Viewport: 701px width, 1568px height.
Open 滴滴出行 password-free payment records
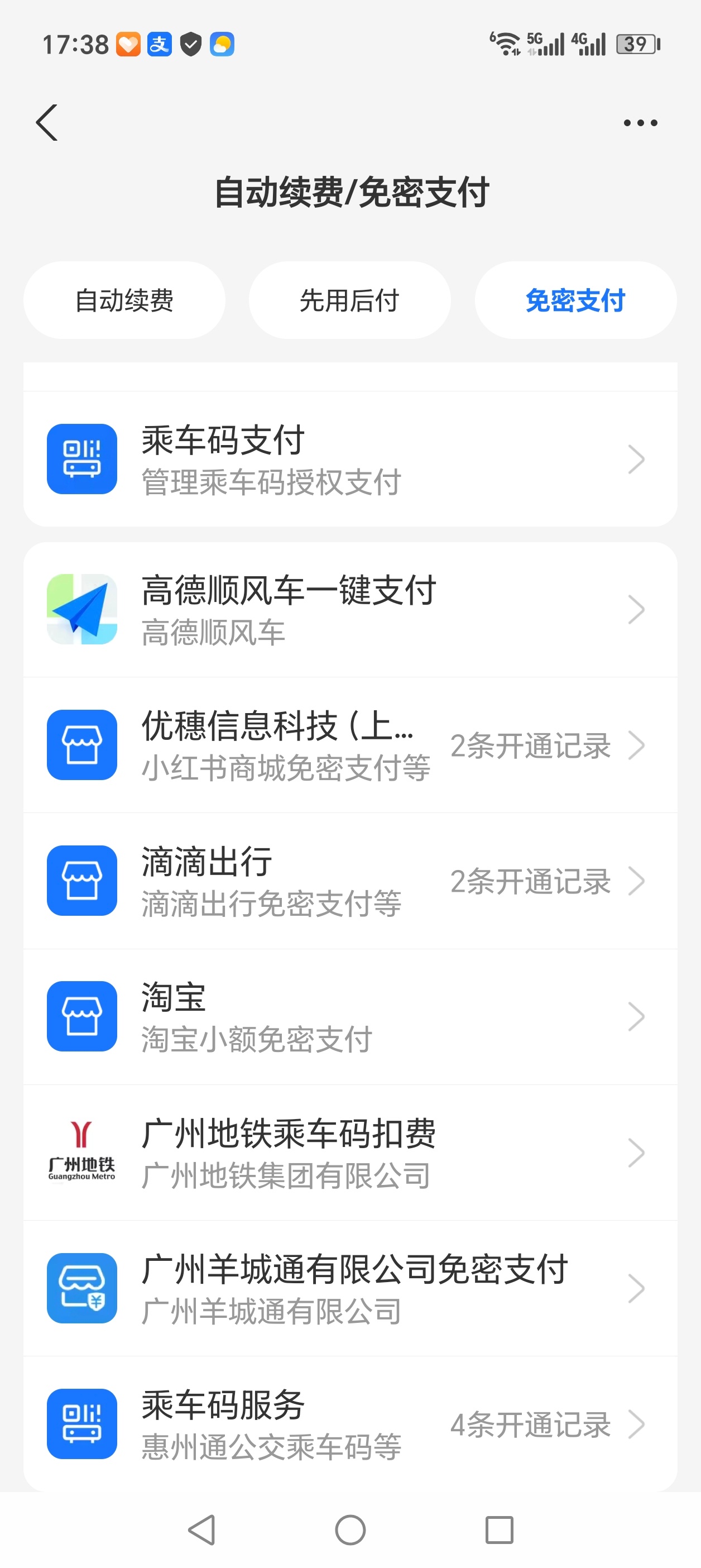click(350, 881)
